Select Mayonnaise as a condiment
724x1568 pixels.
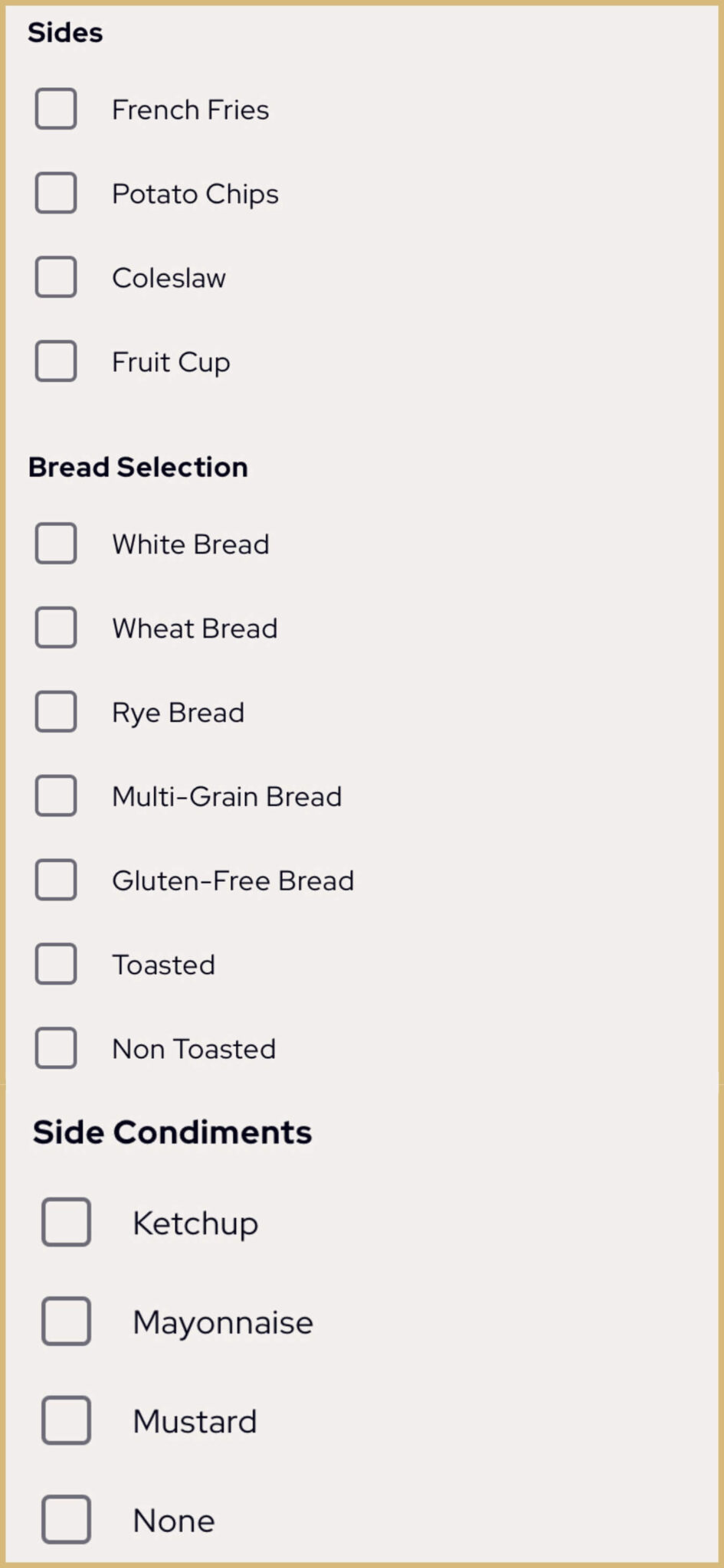66,1321
